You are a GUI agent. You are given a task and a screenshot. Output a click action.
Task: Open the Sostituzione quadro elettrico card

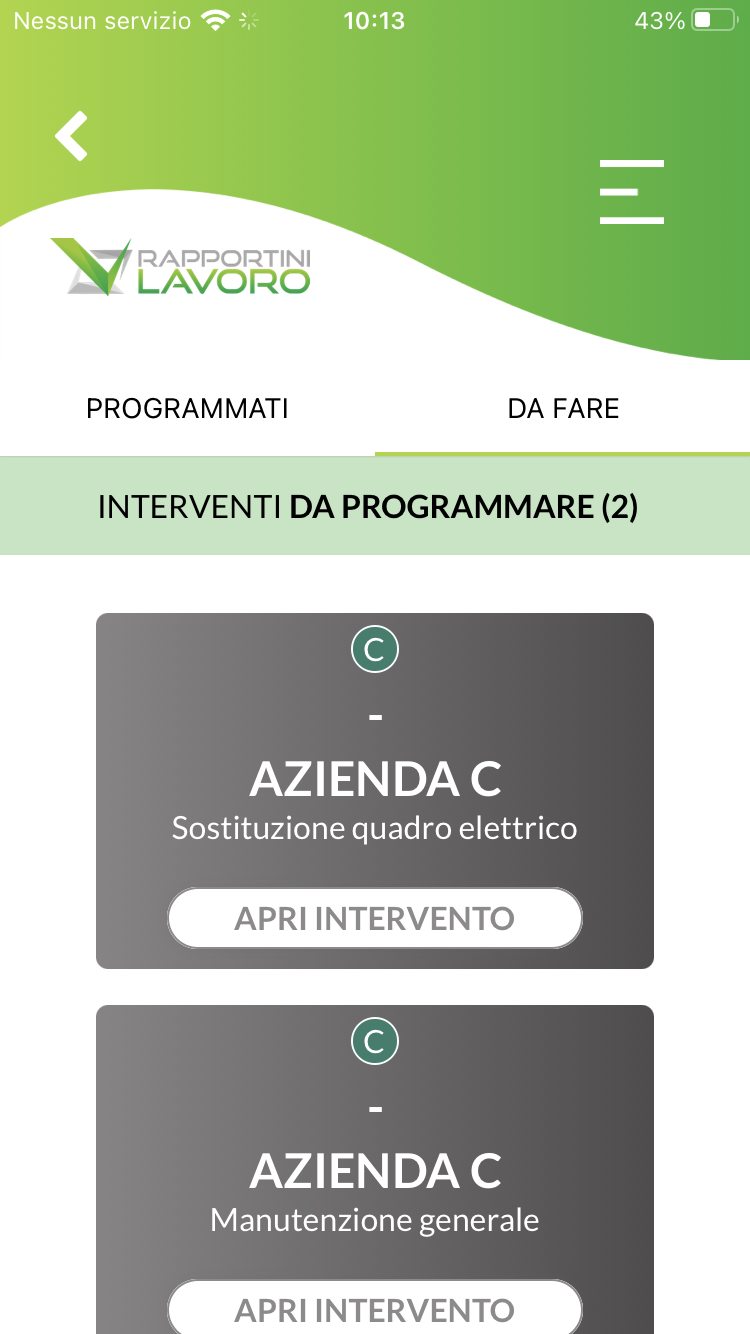click(374, 780)
